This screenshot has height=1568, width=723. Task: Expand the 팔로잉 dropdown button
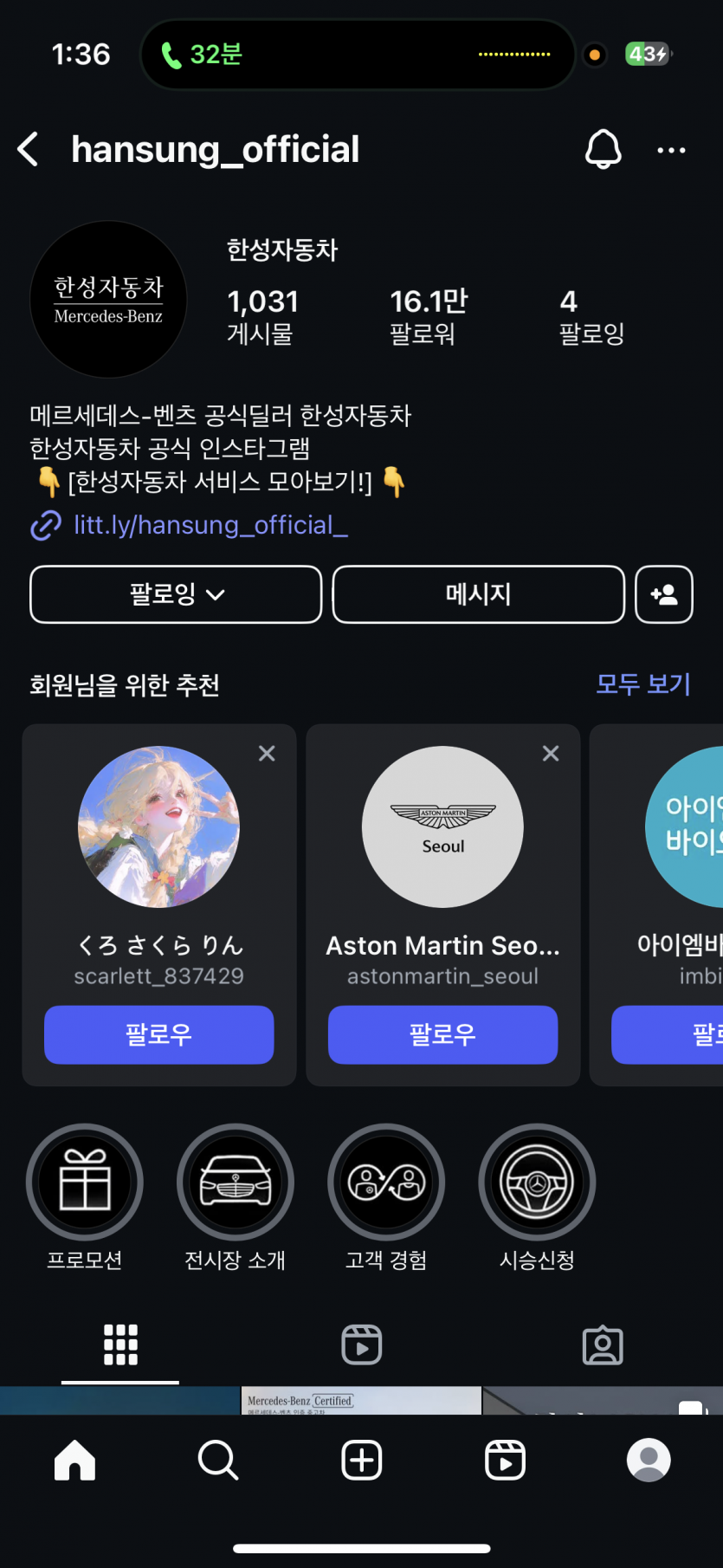[x=176, y=594]
